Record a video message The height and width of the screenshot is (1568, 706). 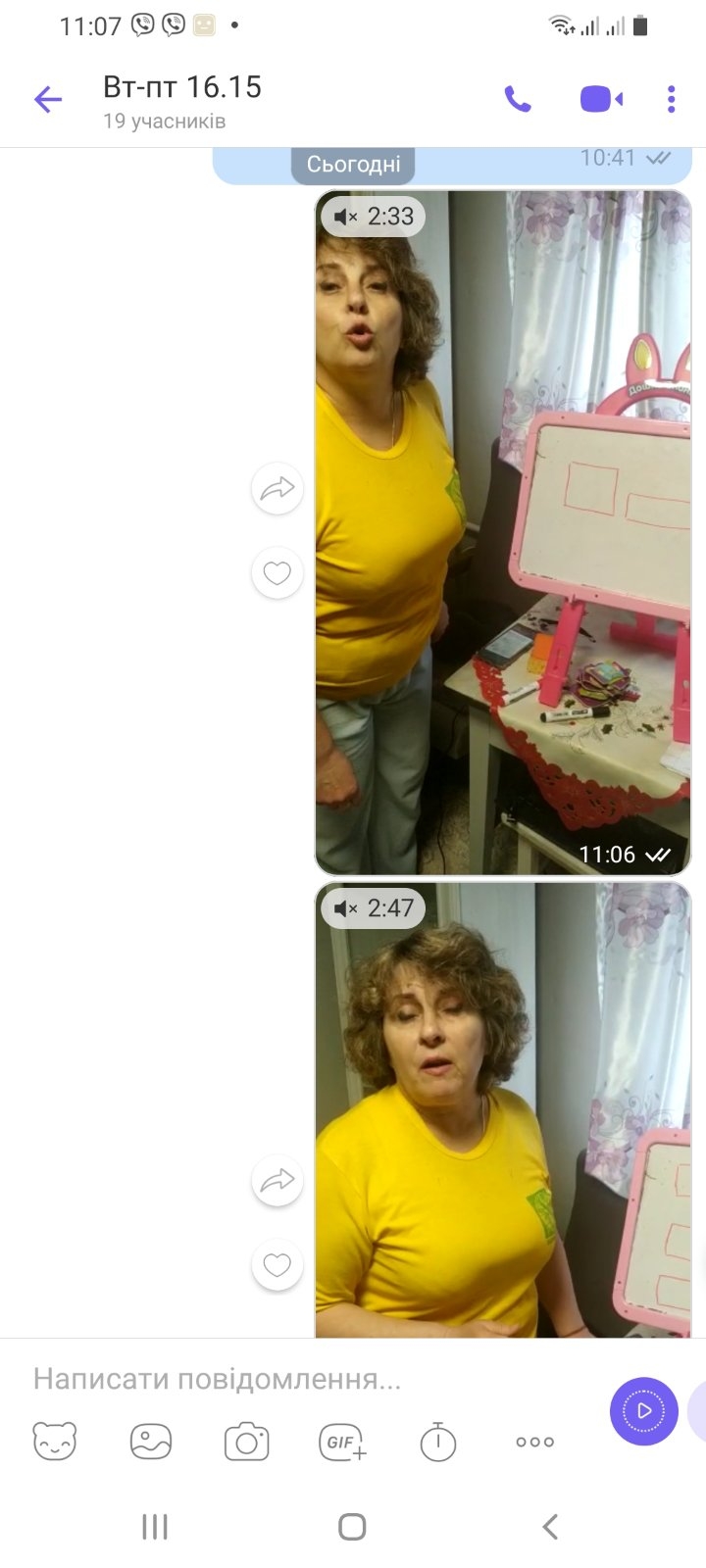[x=644, y=1411]
